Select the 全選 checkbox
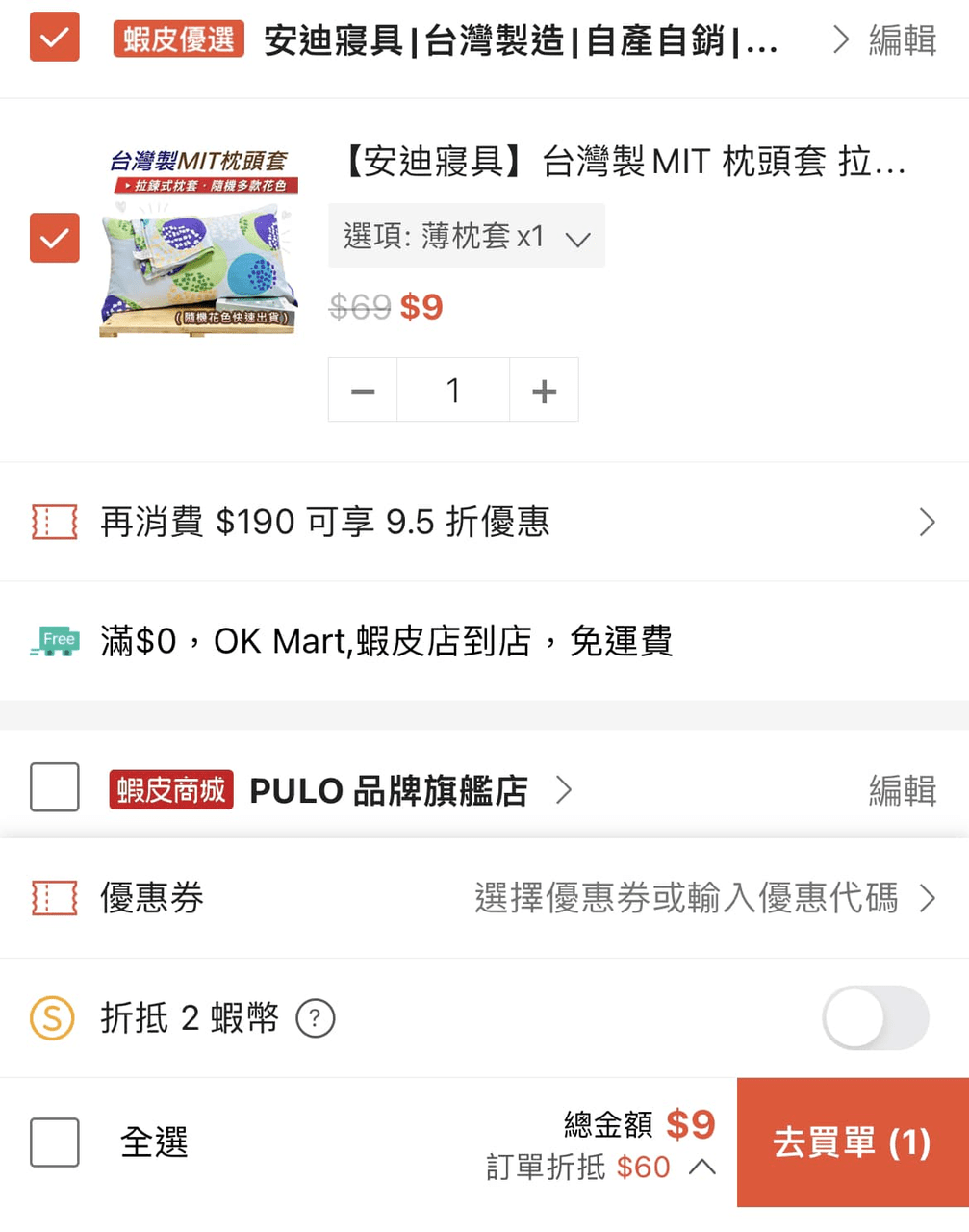969x1232 pixels. click(x=54, y=1142)
